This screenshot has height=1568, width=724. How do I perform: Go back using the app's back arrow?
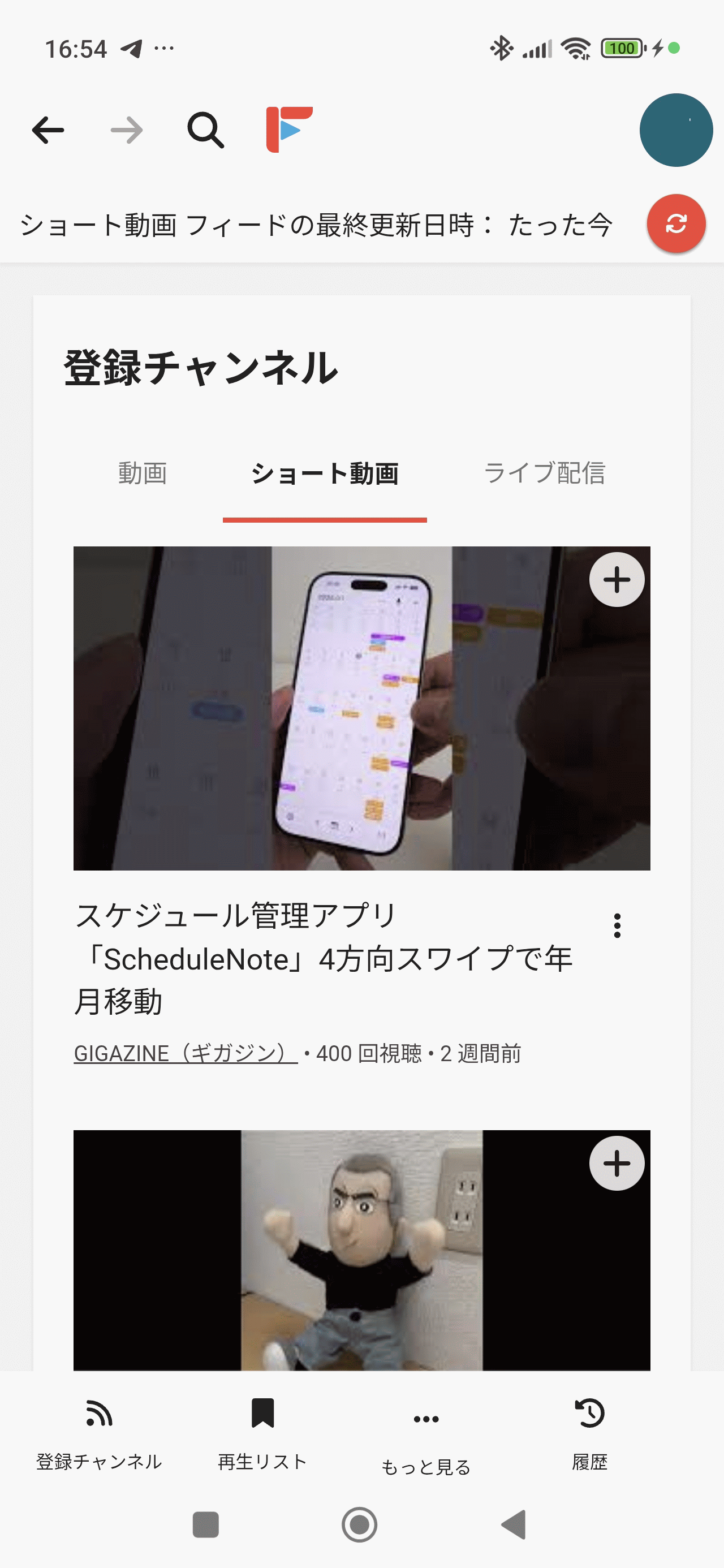[x=48, y=130]
